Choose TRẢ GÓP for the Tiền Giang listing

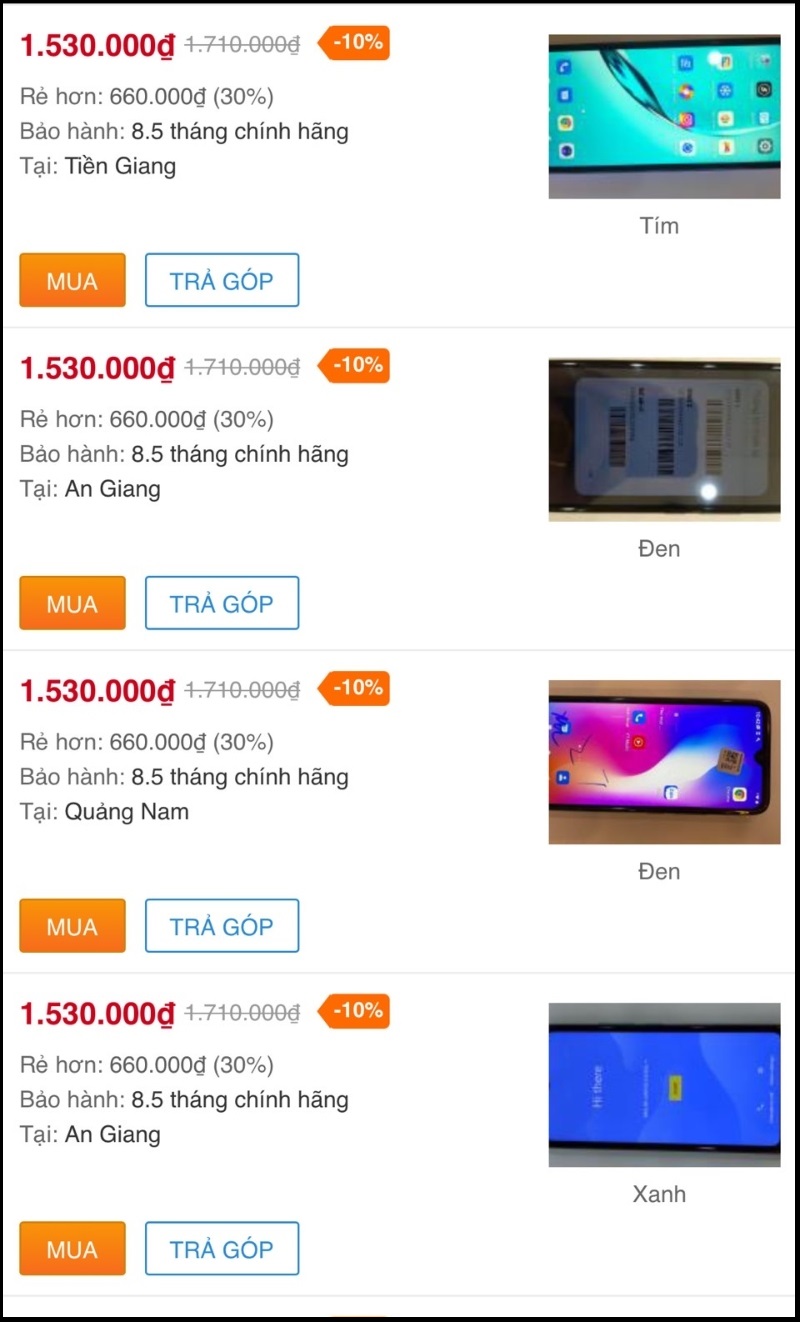[221, 280]
